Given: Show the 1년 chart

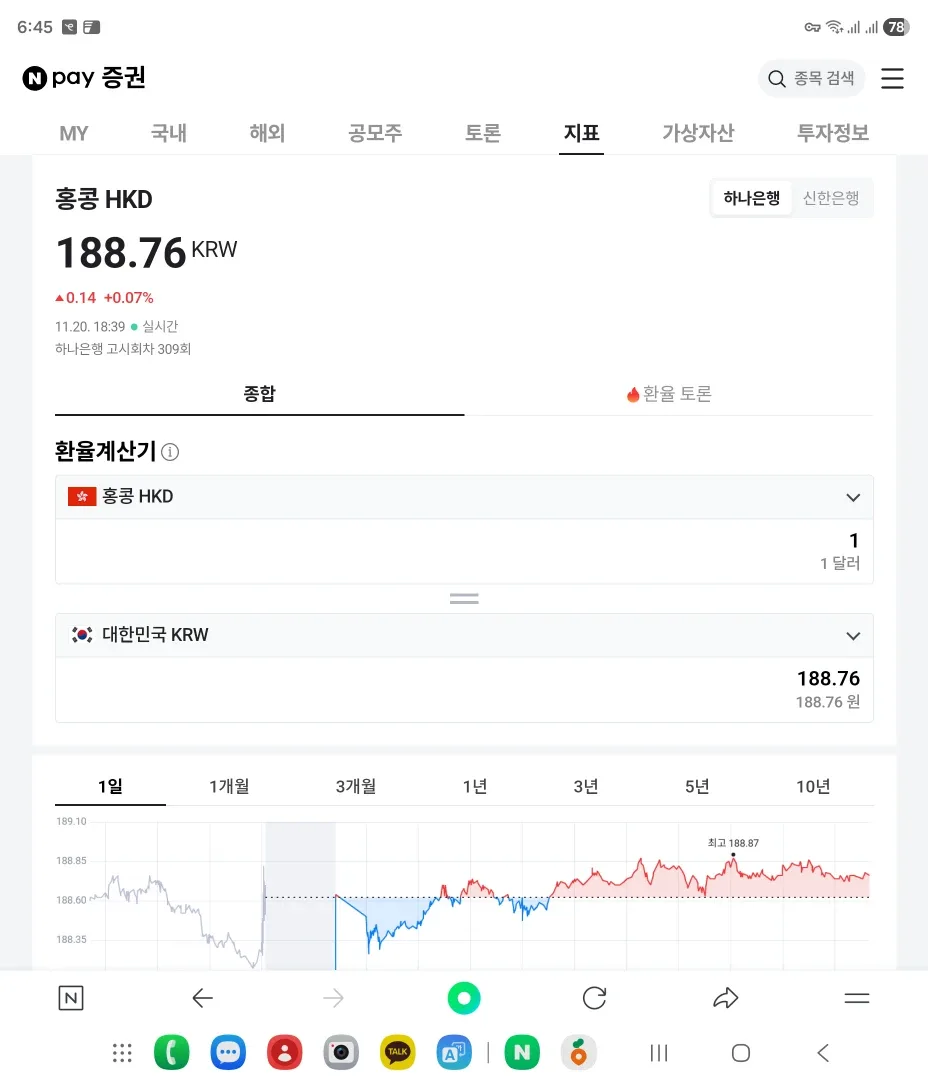Looking at the screenshot, I should 475,786.
